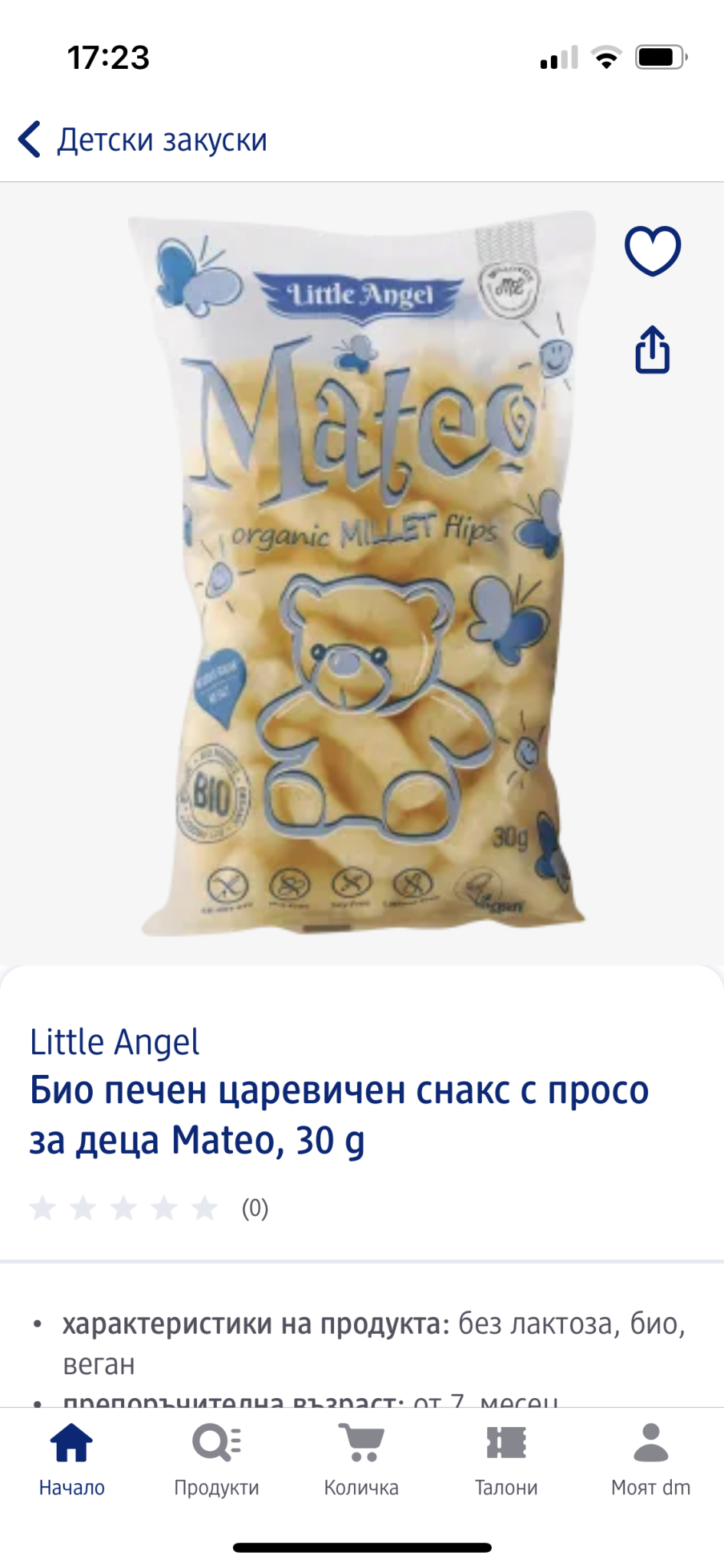This screenshot has width=724, height=1568.
Task: Open the Моят dm tab
Action: [650, 1459]
